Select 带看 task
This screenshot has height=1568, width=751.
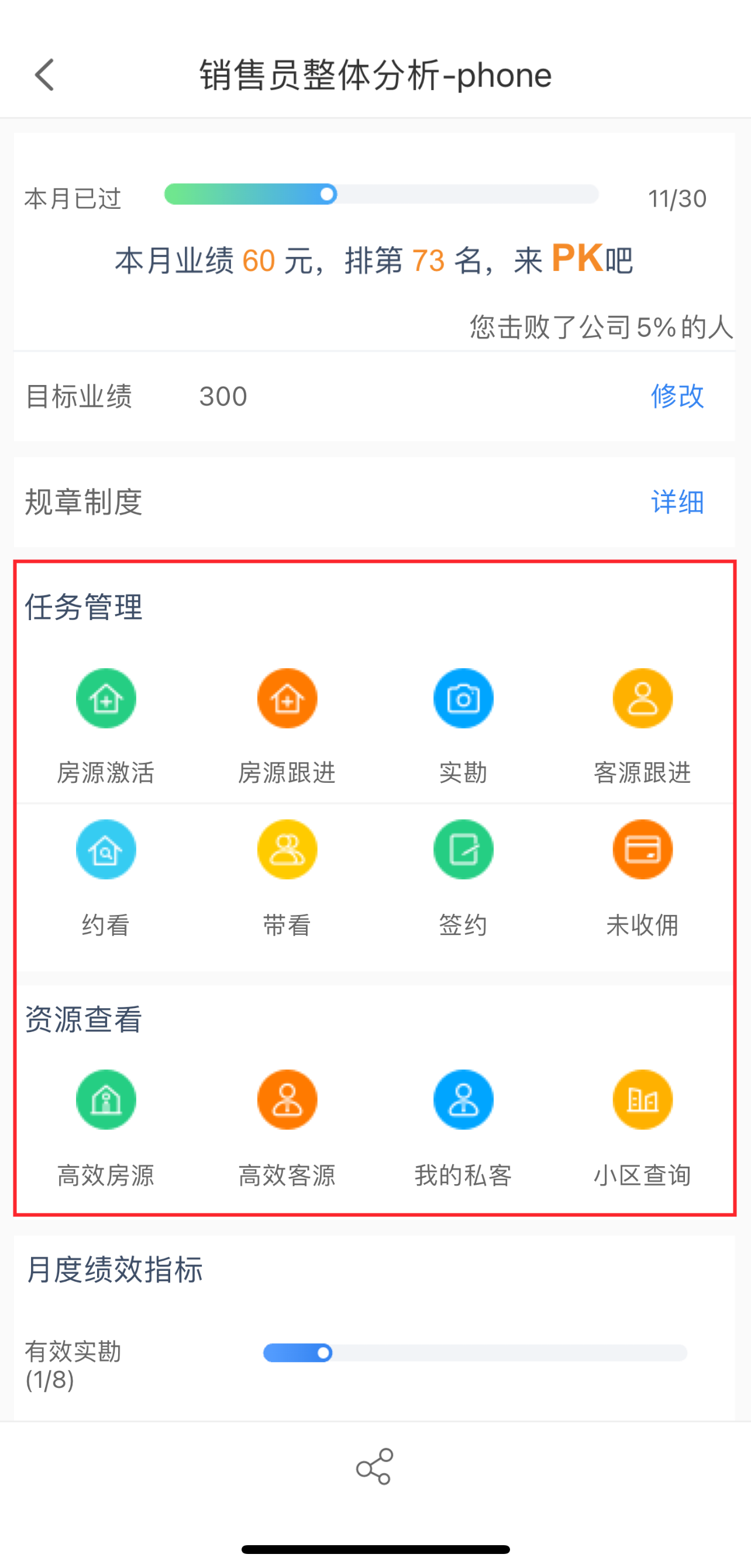287,850
